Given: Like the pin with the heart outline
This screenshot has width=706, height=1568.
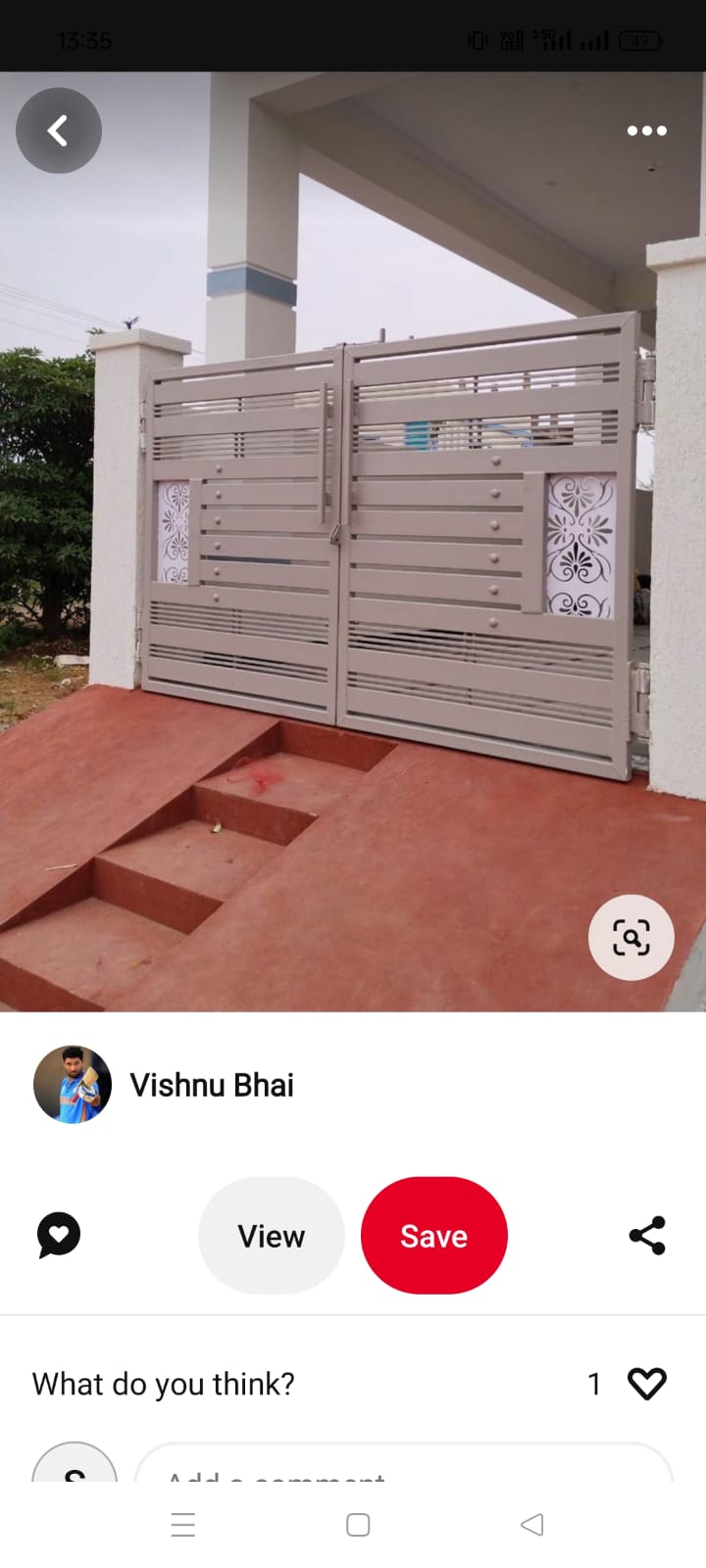Looking at the screenshot, I should [x=646, y=1384].
